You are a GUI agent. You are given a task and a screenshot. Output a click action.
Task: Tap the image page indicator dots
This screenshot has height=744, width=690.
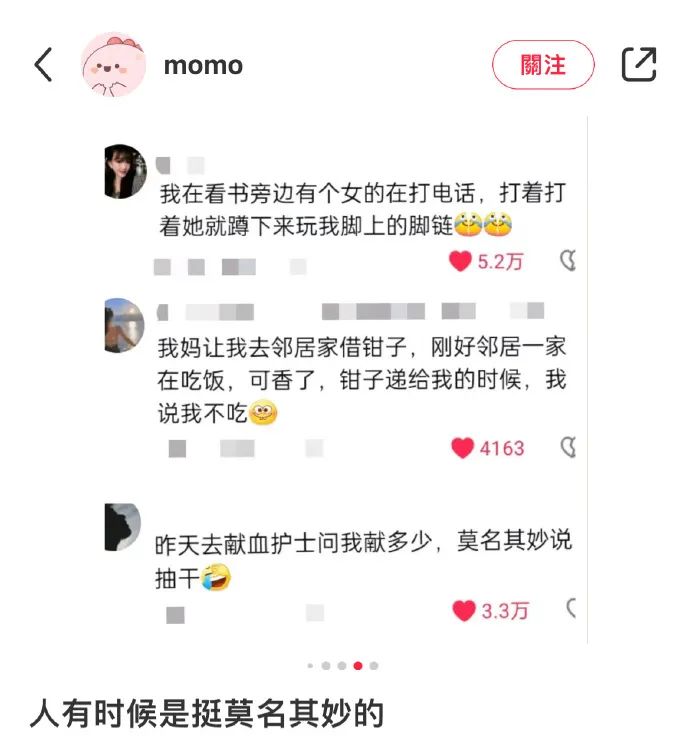pos(342,665)
